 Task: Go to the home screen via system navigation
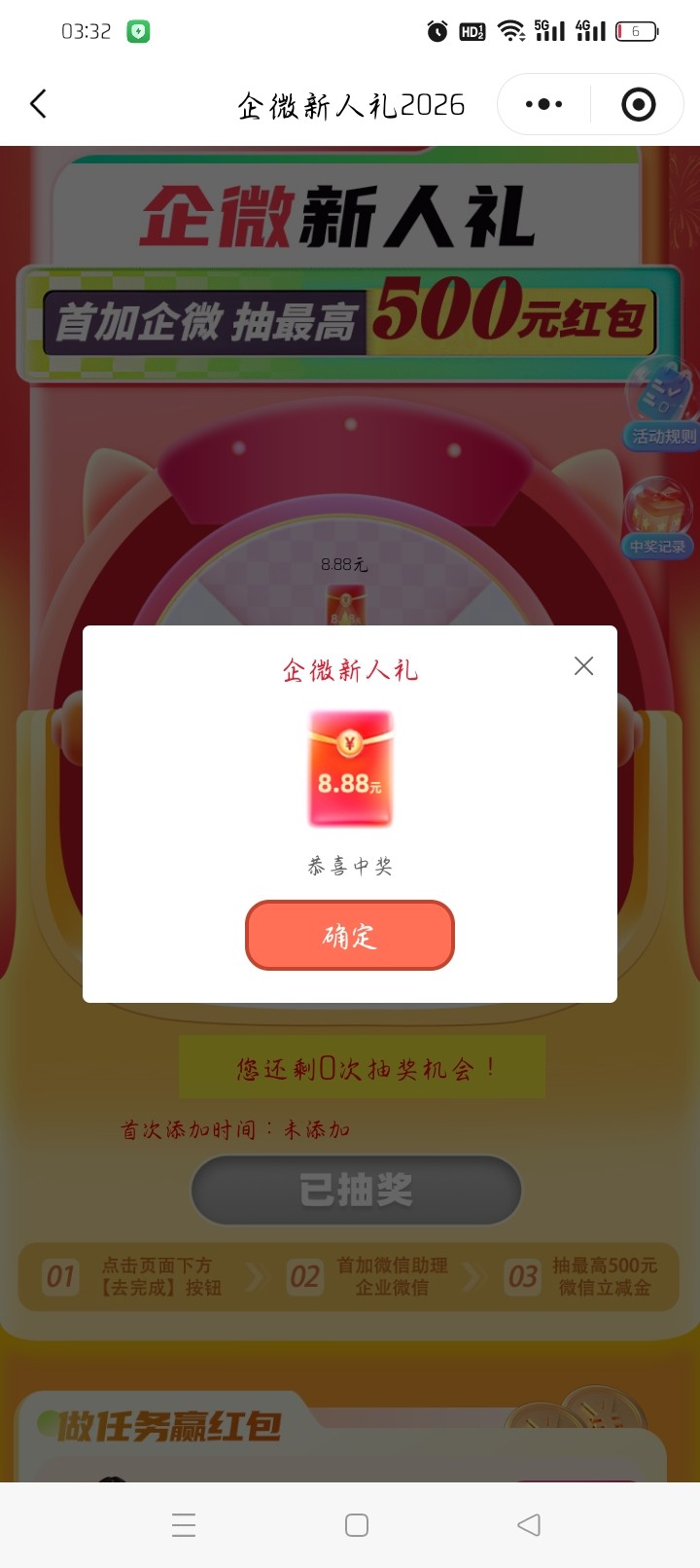tap(357, 1524)
